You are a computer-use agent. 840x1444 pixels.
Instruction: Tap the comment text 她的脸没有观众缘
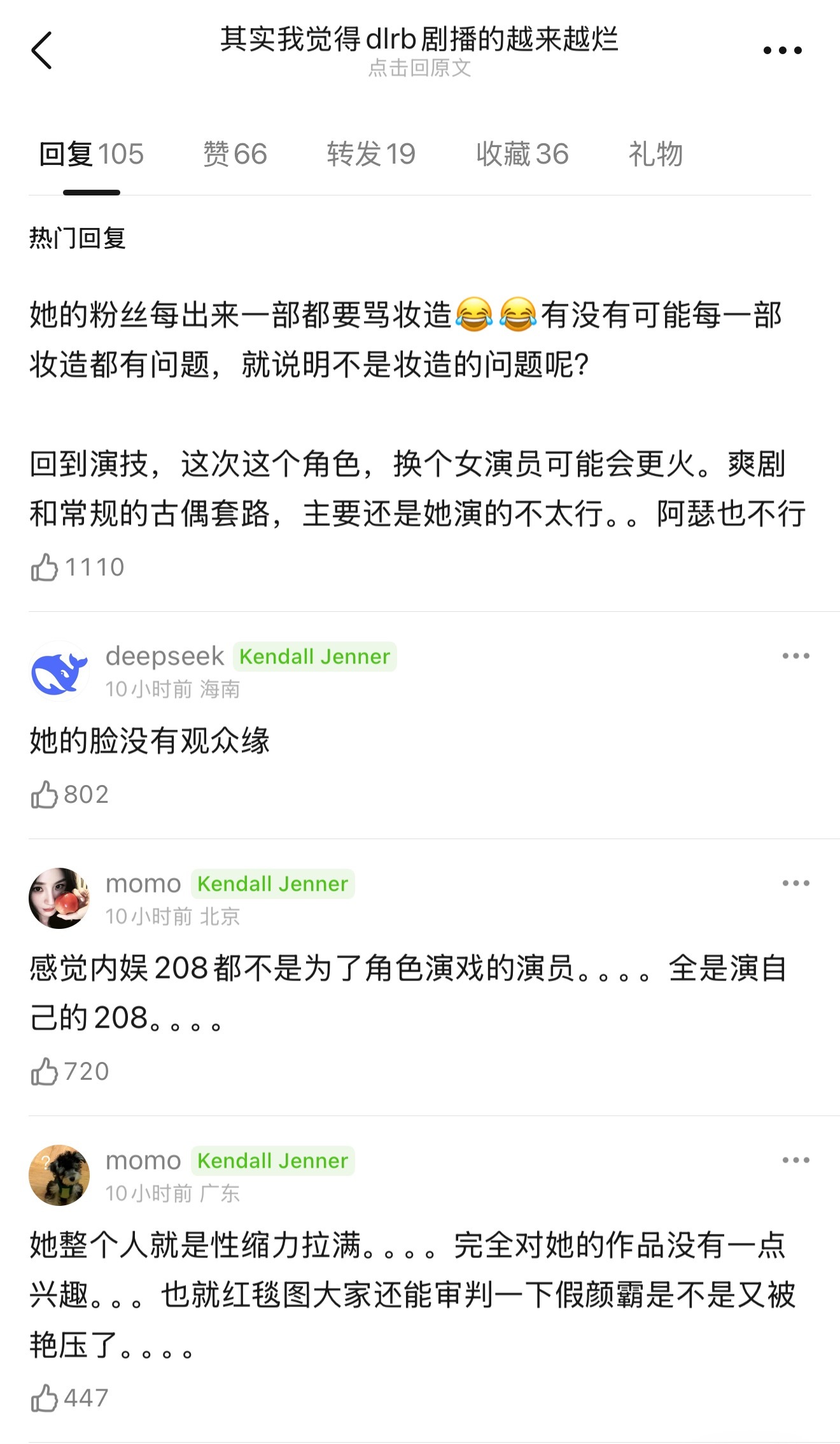[x=151, y=742]
